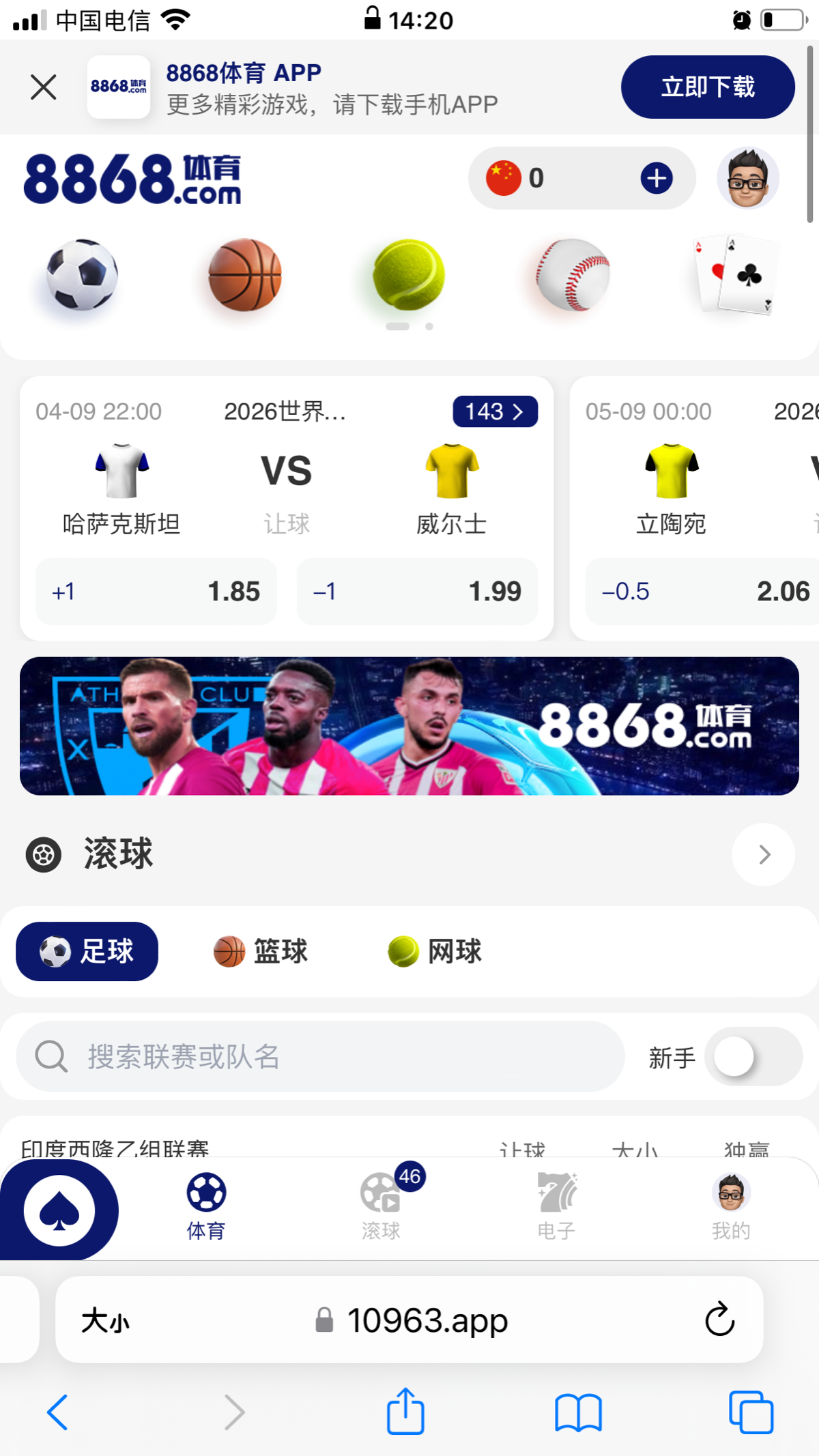Select the baseball sport icon
Image resolution: width=819 pixels, height=1456 pixels.
572,275
